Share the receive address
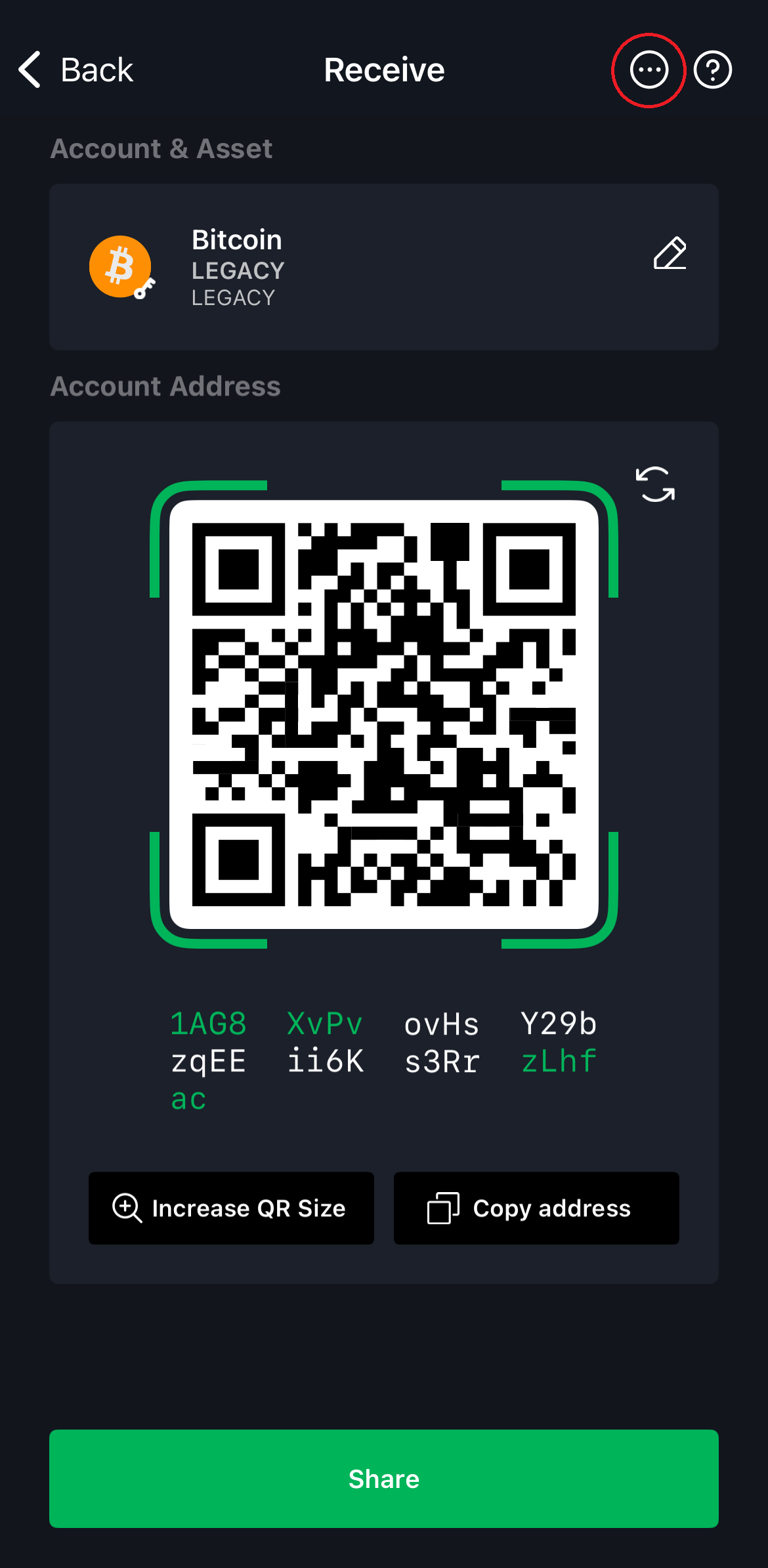 coord(384,1479)
